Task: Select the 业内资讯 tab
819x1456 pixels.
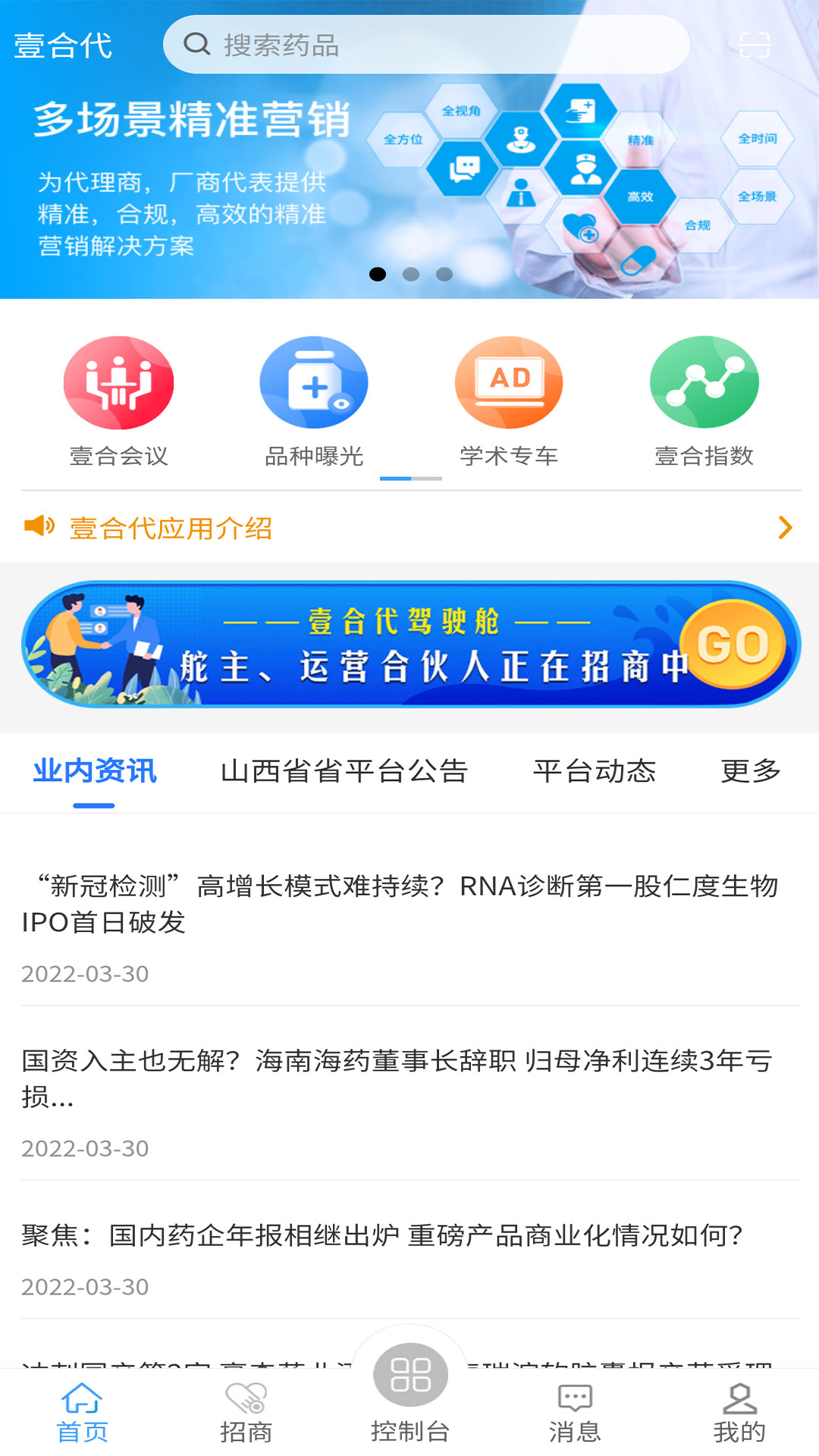Action: coord(95,771)
